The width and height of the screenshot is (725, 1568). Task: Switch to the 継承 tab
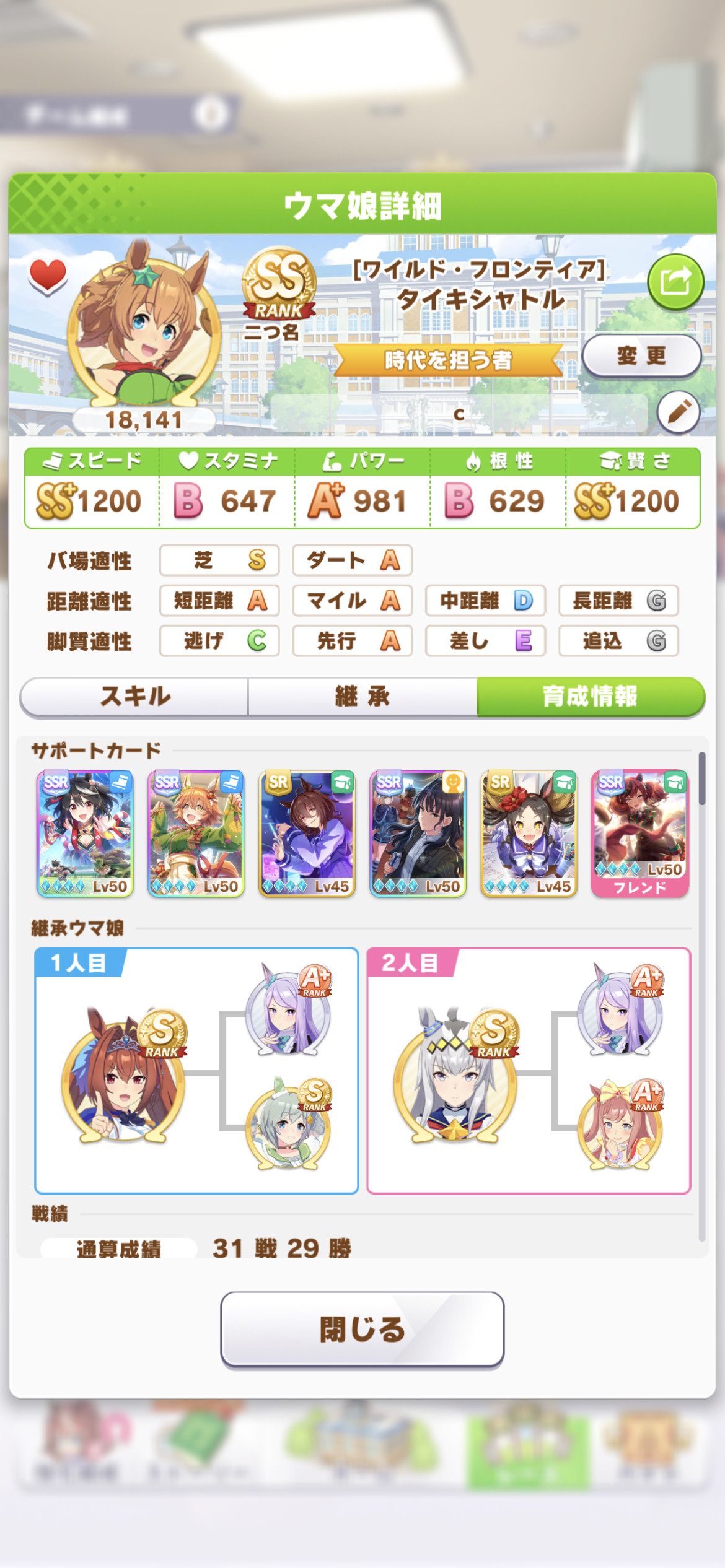click(x=362, y=697)
